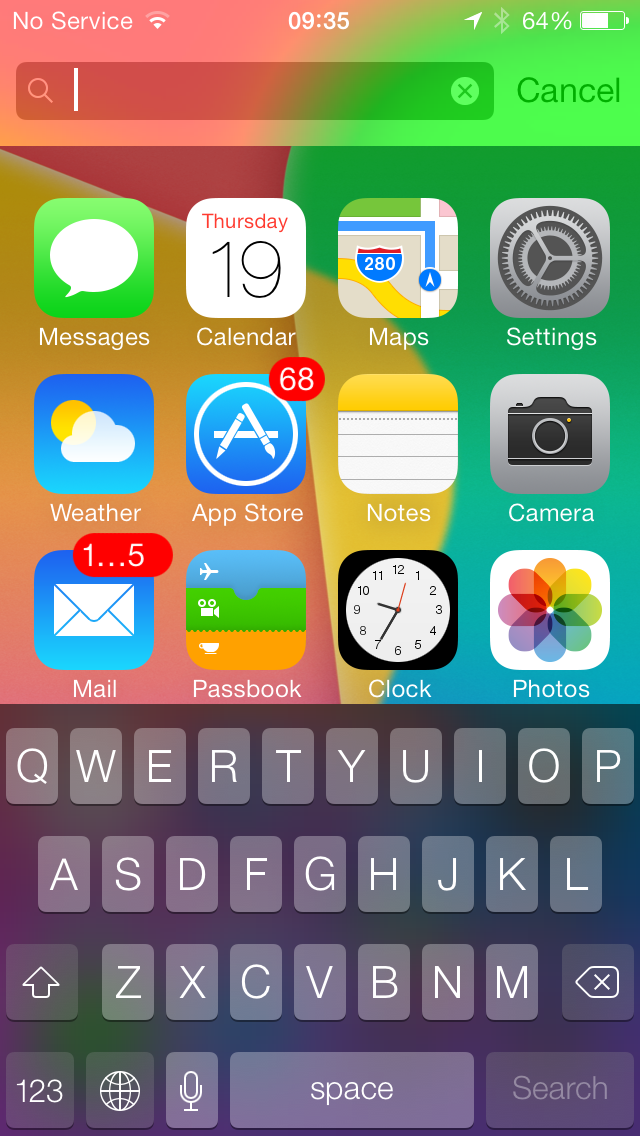Launch the Weather app

pyautogui.click(x=94, y=434)
